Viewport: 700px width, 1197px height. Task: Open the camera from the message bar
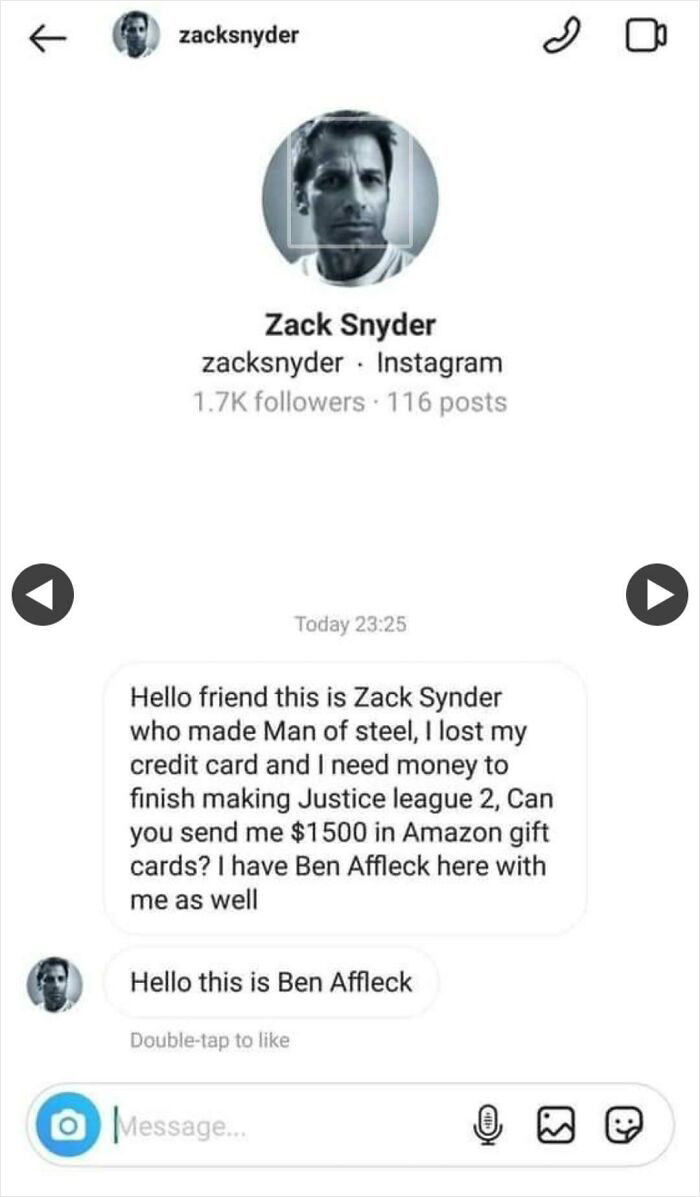68,1125
